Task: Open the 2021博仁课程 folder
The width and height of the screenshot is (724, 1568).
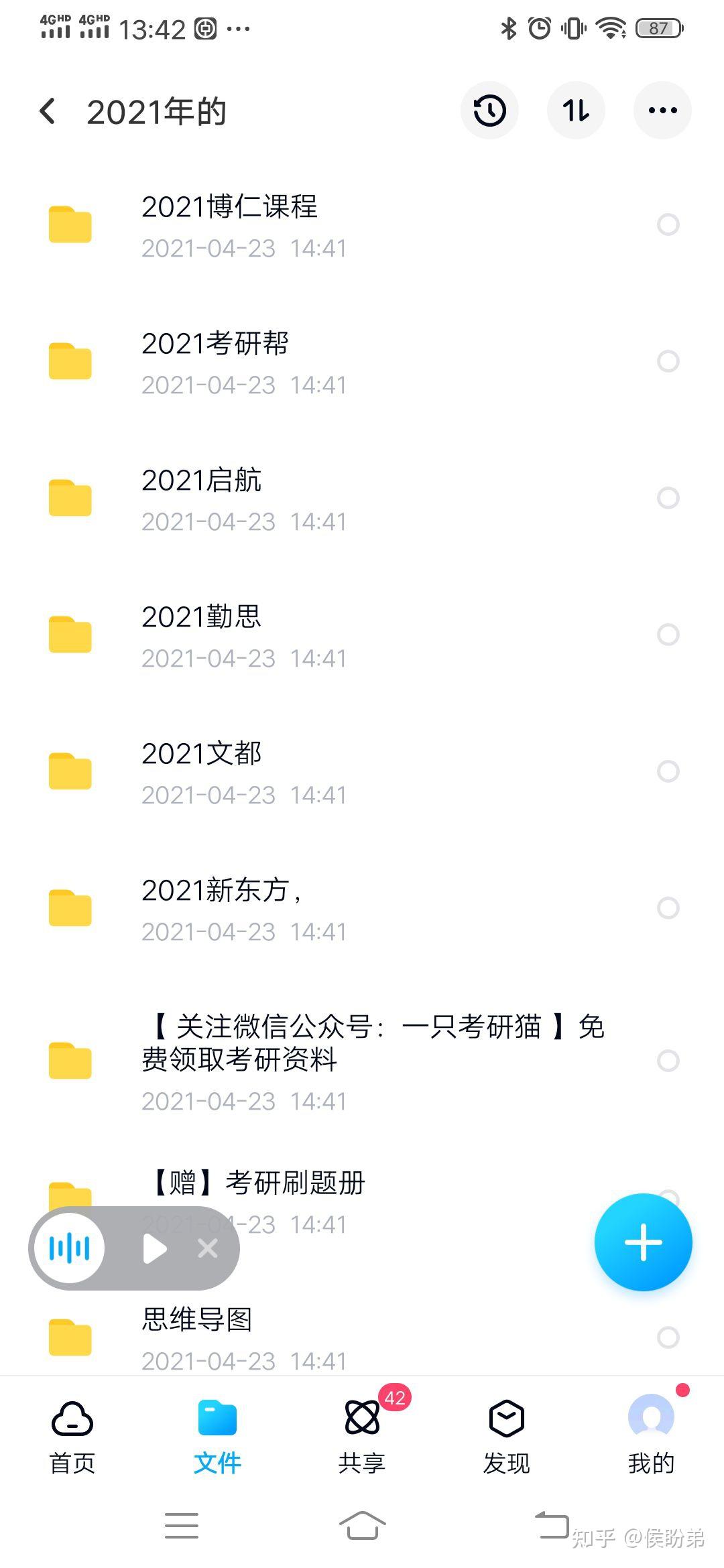Action: 362,225
